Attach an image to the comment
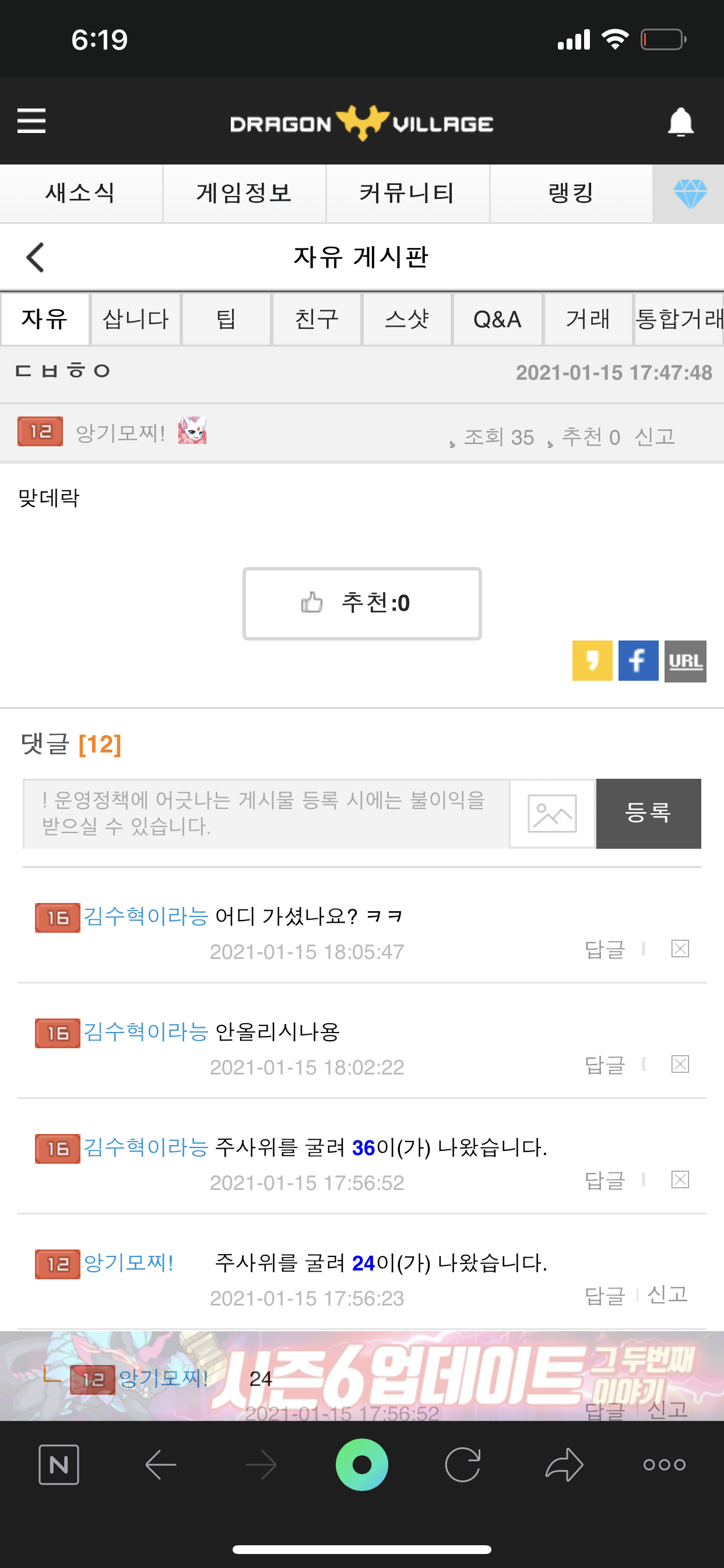Viewport: 724px width, 1568px height. [552, 813]
